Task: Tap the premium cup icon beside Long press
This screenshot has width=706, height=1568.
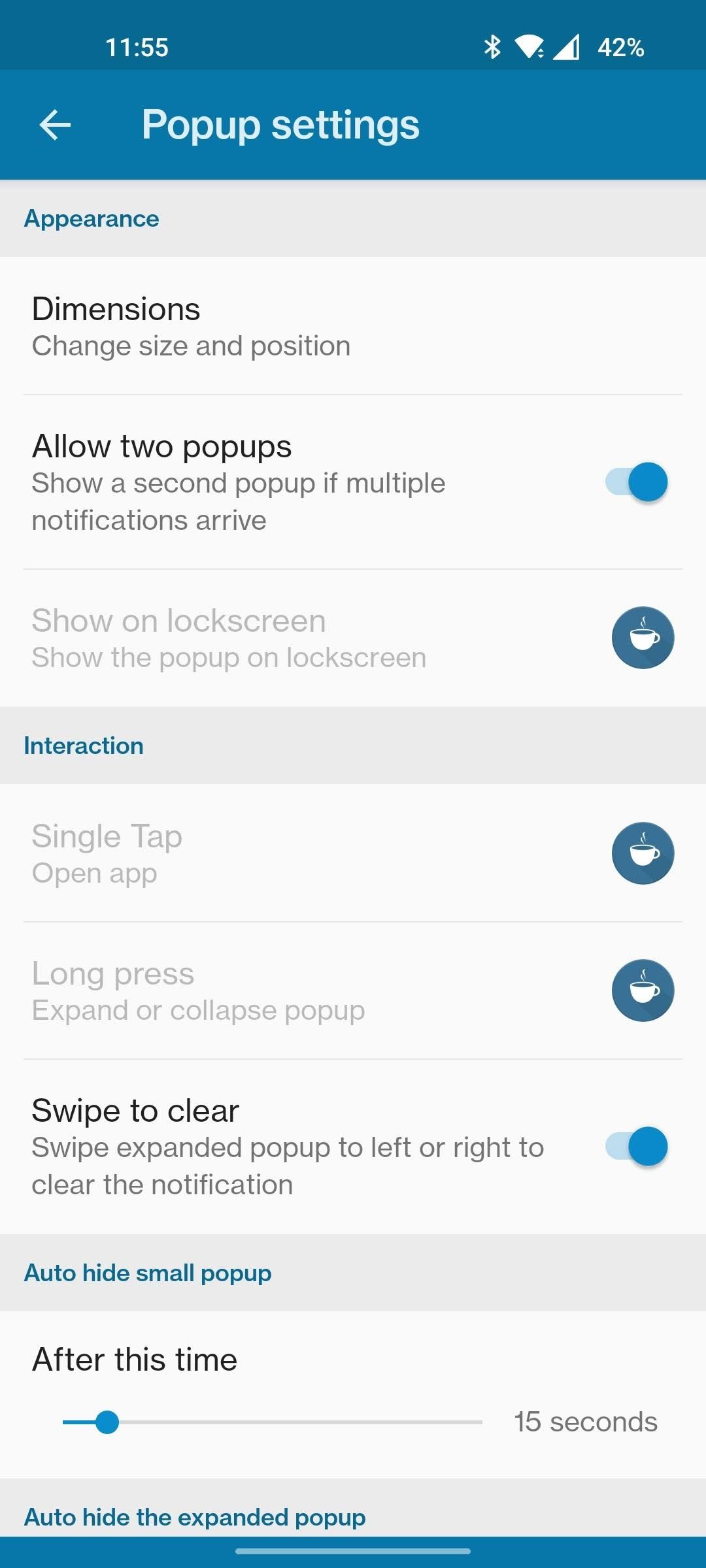Action: (x=643, y=990)
